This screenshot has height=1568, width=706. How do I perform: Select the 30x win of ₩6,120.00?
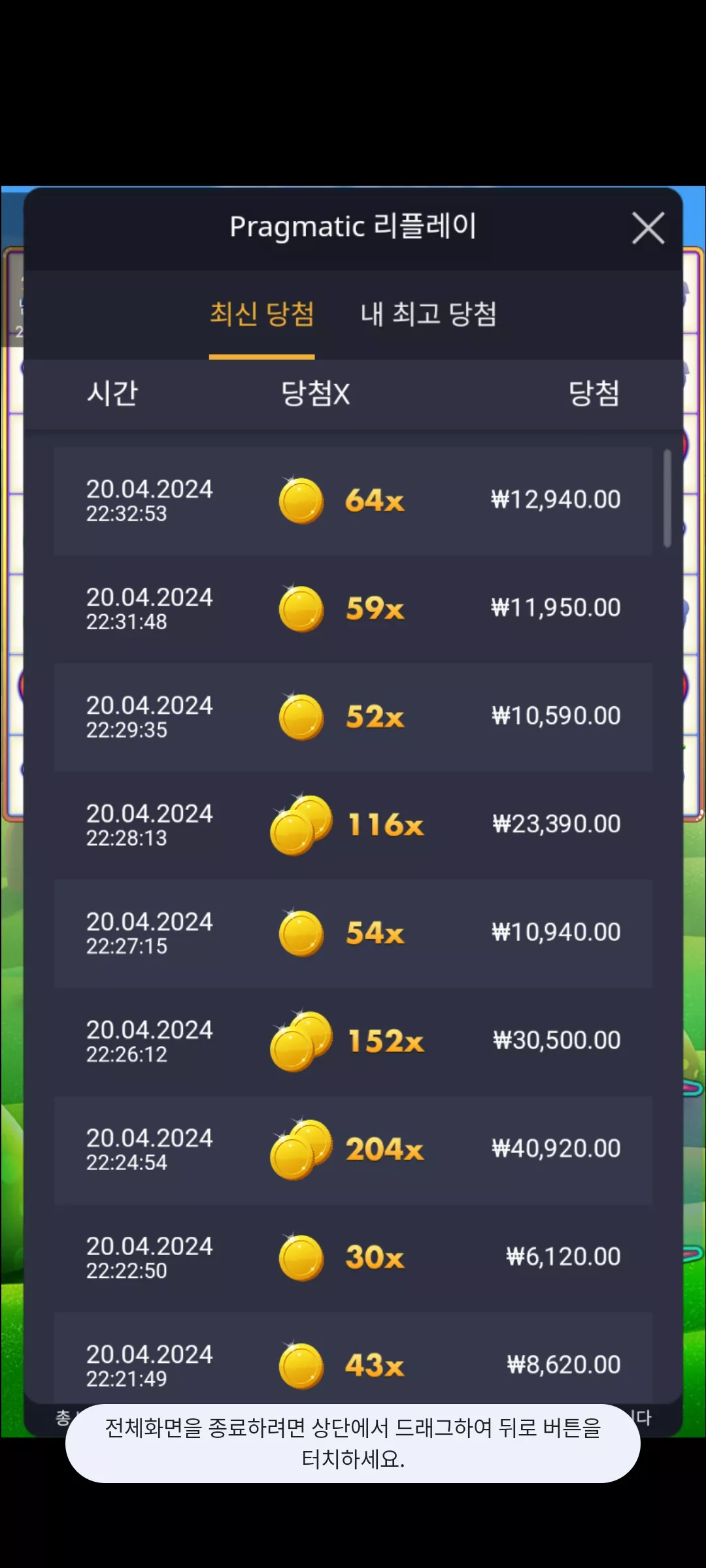pyautogui.click(x=353, y=1258)
